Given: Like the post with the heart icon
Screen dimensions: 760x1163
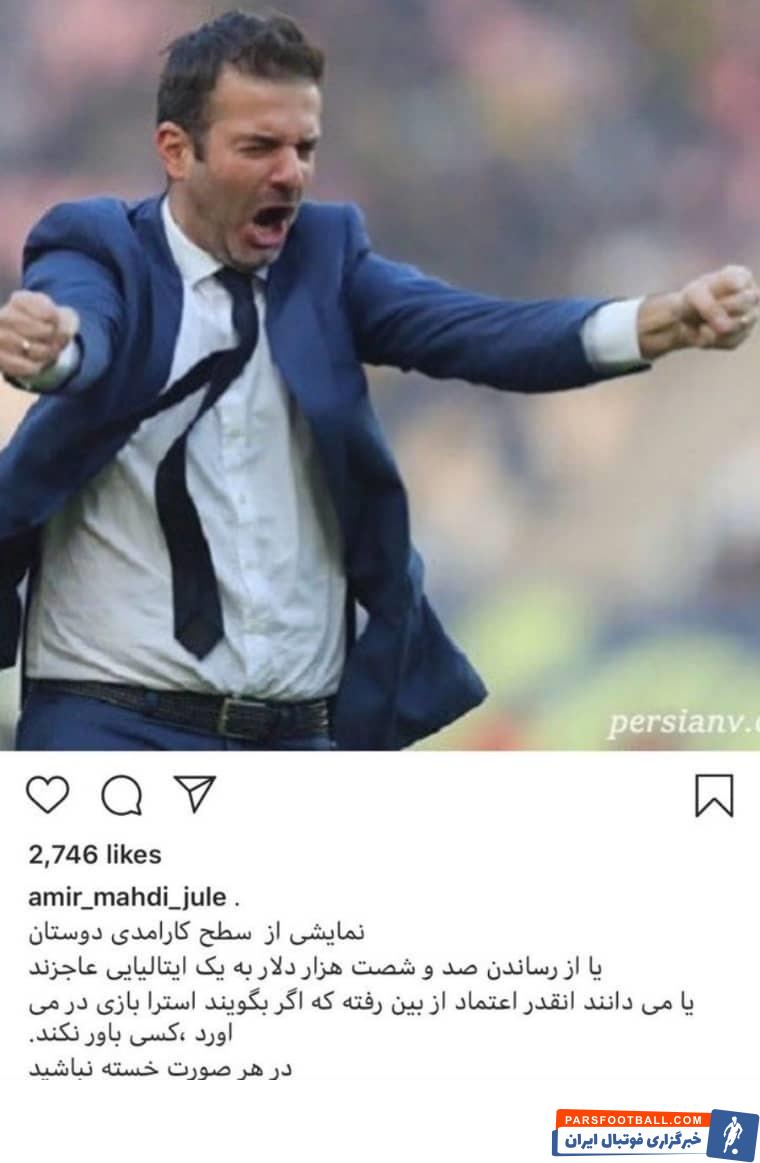Looking at the screenshot, I should pyautogui.click(x=47, y=795).
